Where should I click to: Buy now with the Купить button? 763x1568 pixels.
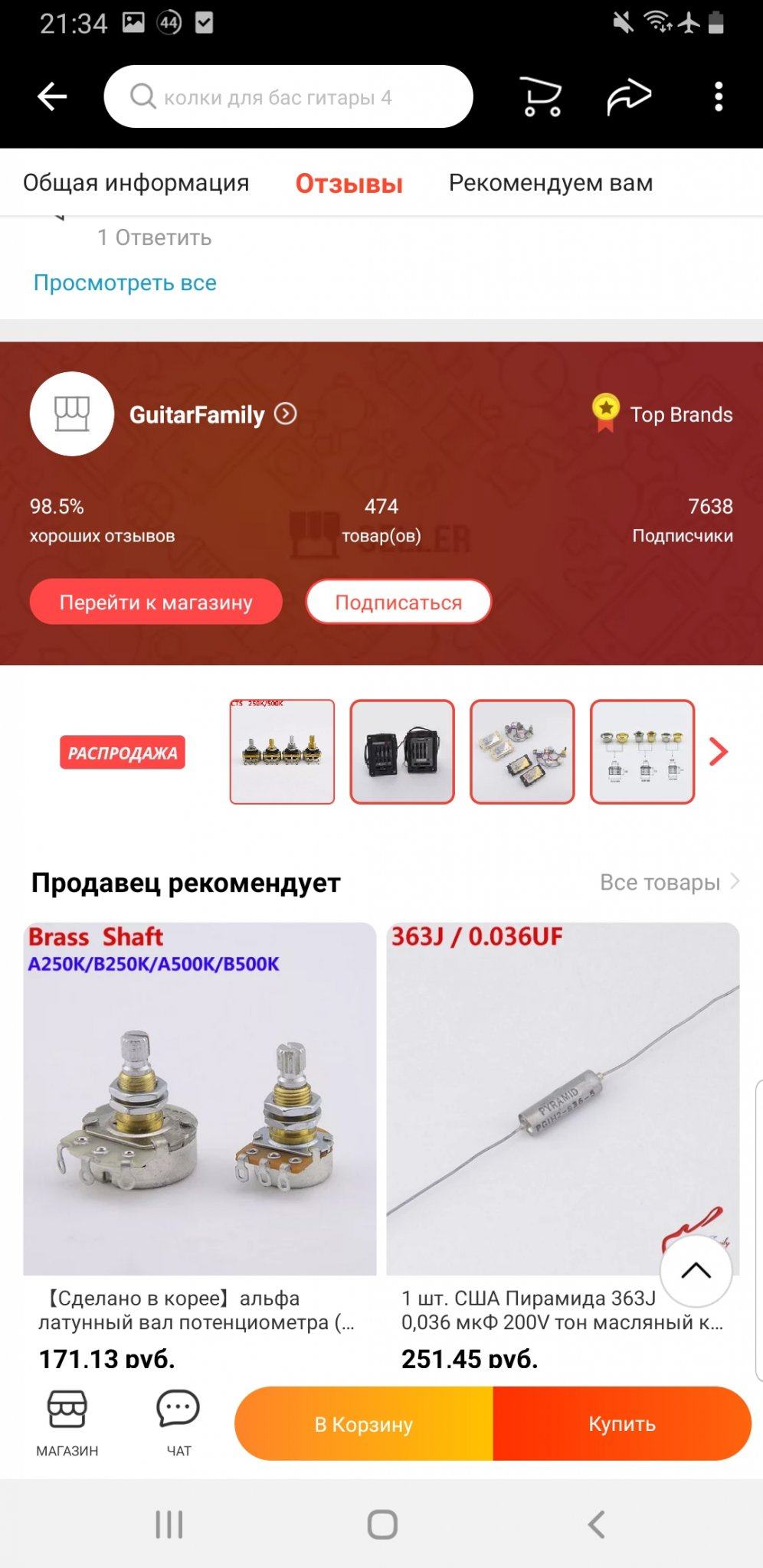click(621, 1424)
